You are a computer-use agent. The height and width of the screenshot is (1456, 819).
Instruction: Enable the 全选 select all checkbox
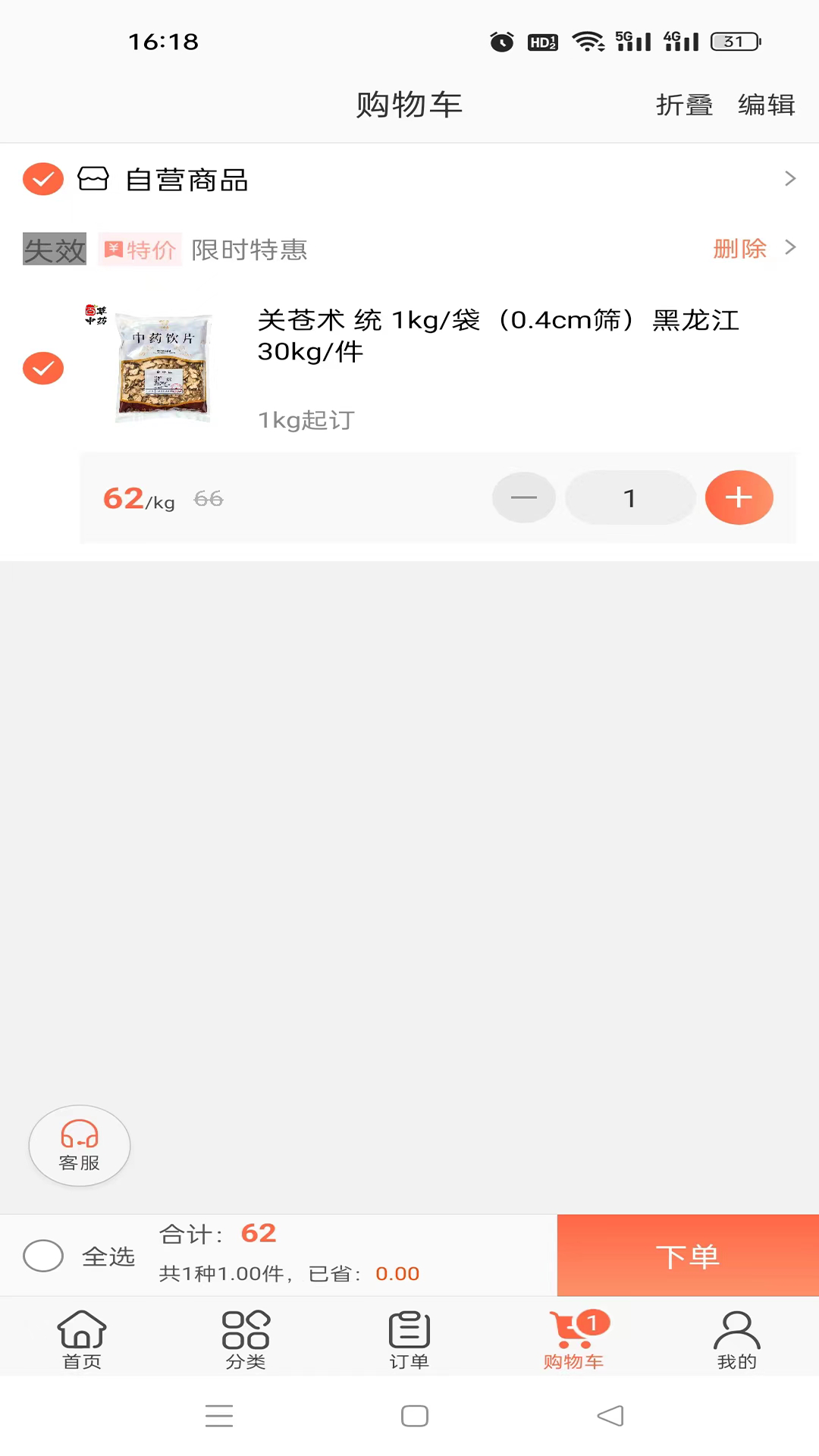(42, 1255)
